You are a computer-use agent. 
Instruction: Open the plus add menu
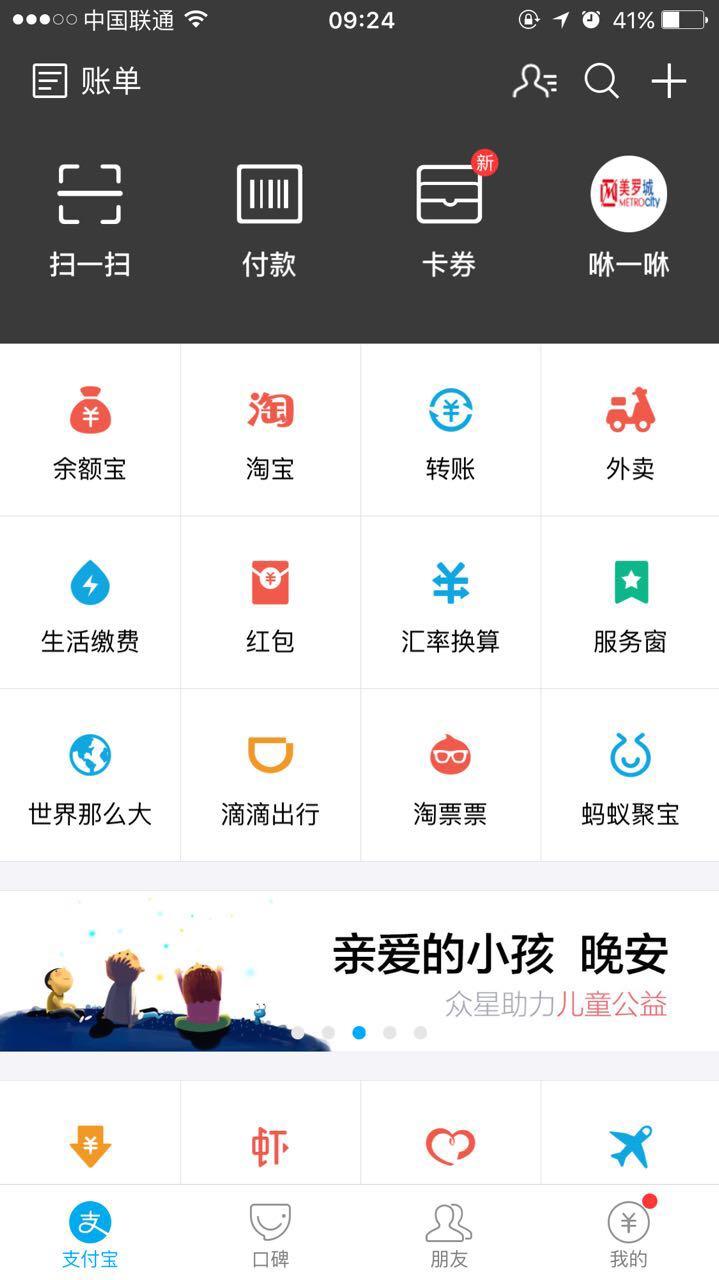[669, 81]
